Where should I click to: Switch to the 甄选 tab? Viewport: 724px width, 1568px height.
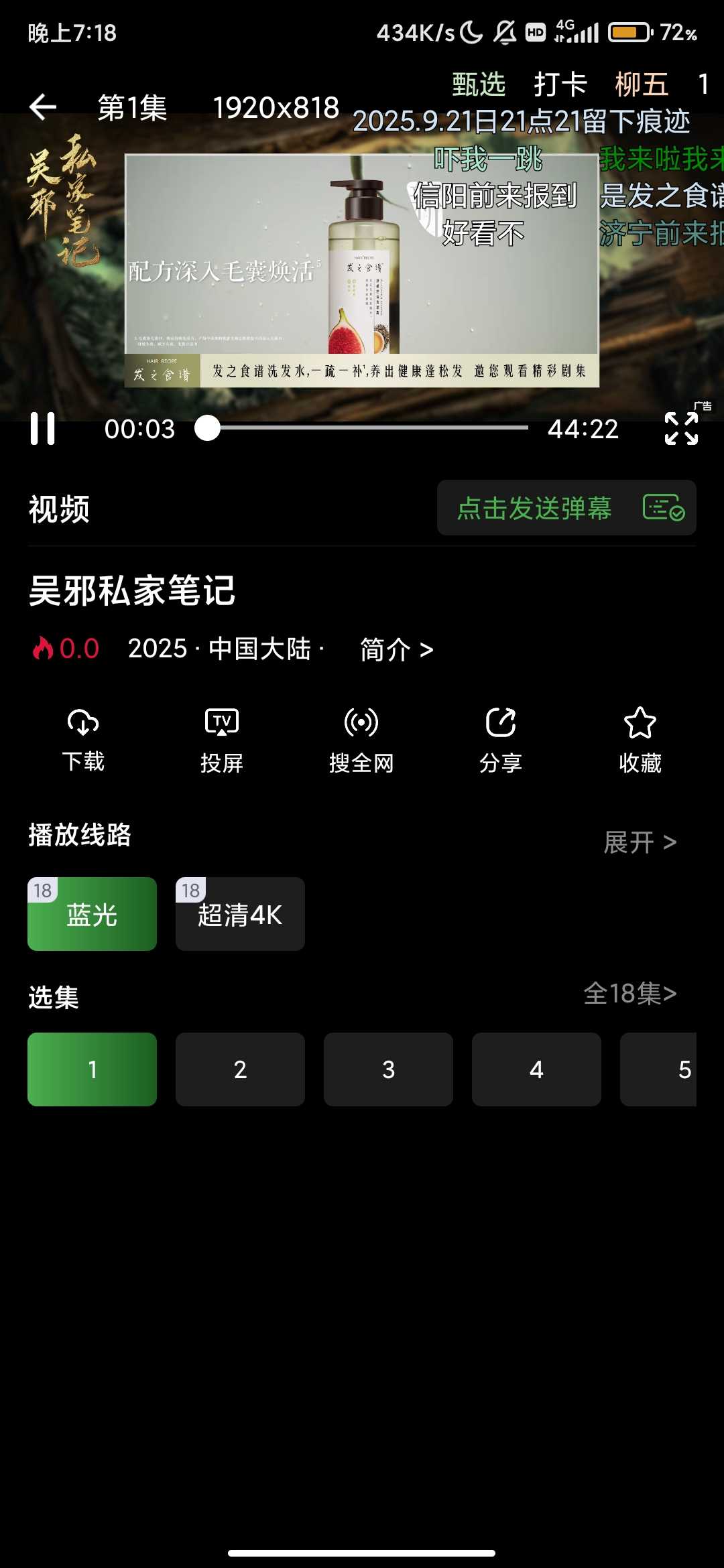pyautogui.click(x=477, y=84)
